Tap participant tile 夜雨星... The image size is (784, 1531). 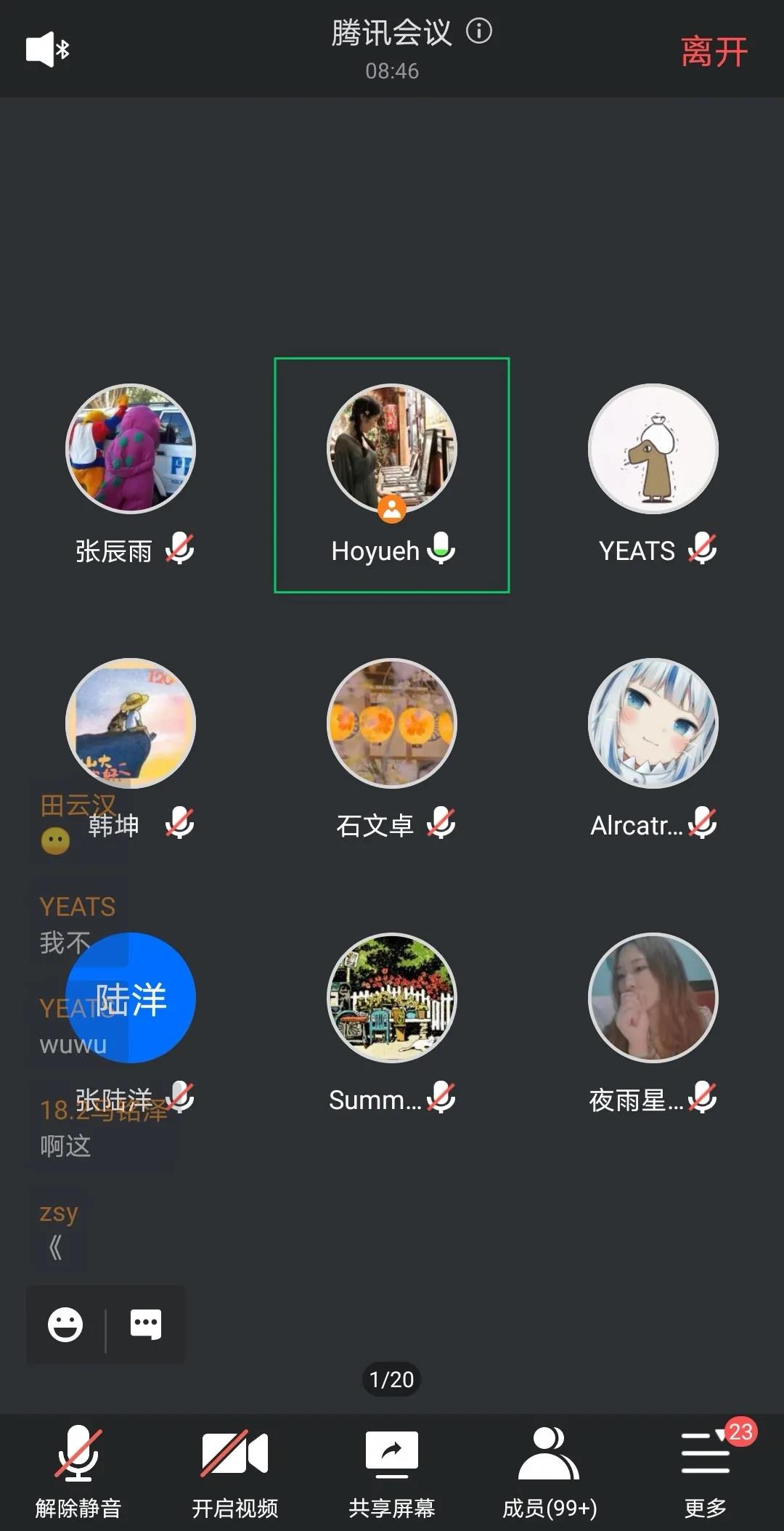653,998
